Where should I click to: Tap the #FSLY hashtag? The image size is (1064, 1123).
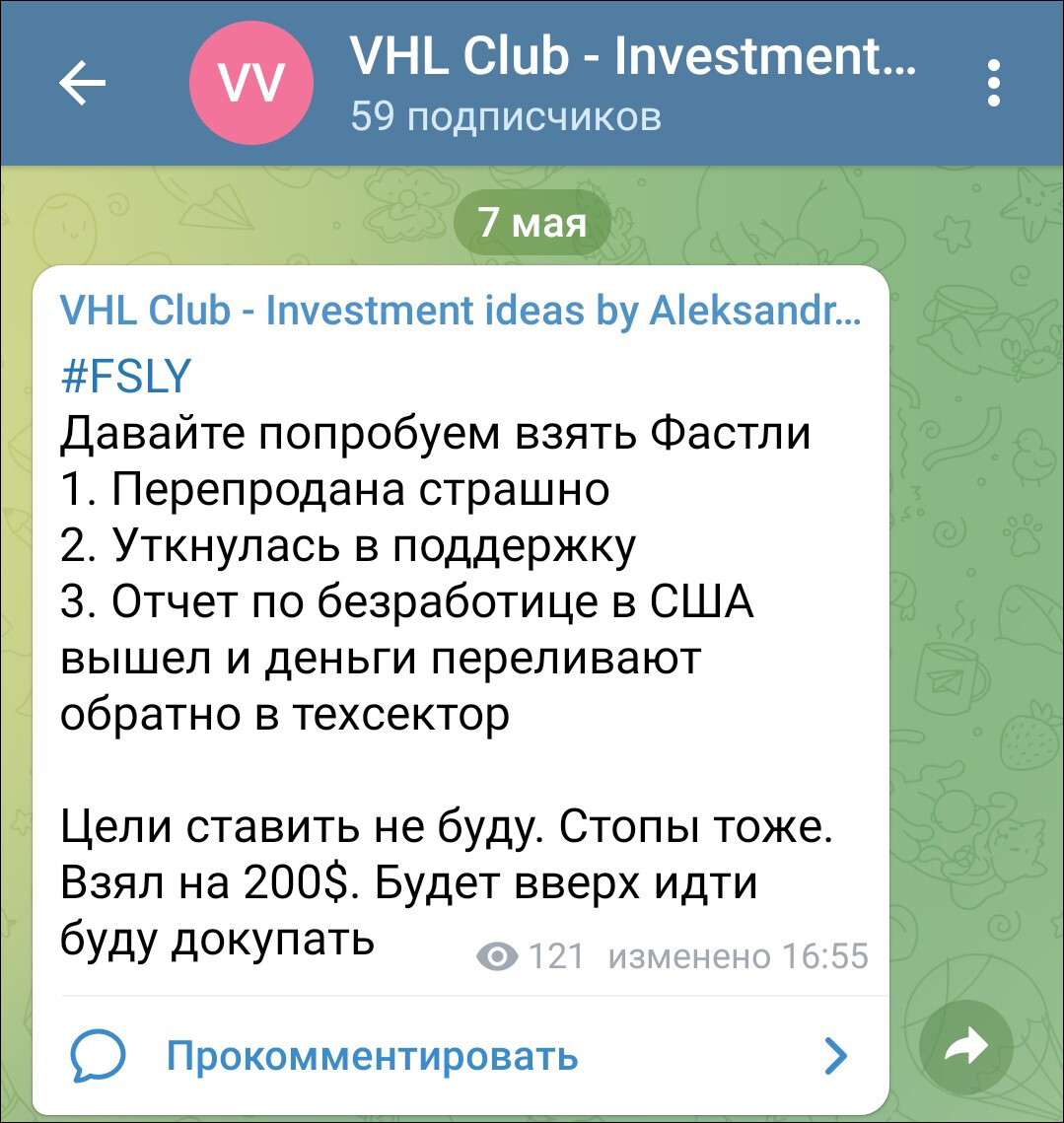click(125, 376)
